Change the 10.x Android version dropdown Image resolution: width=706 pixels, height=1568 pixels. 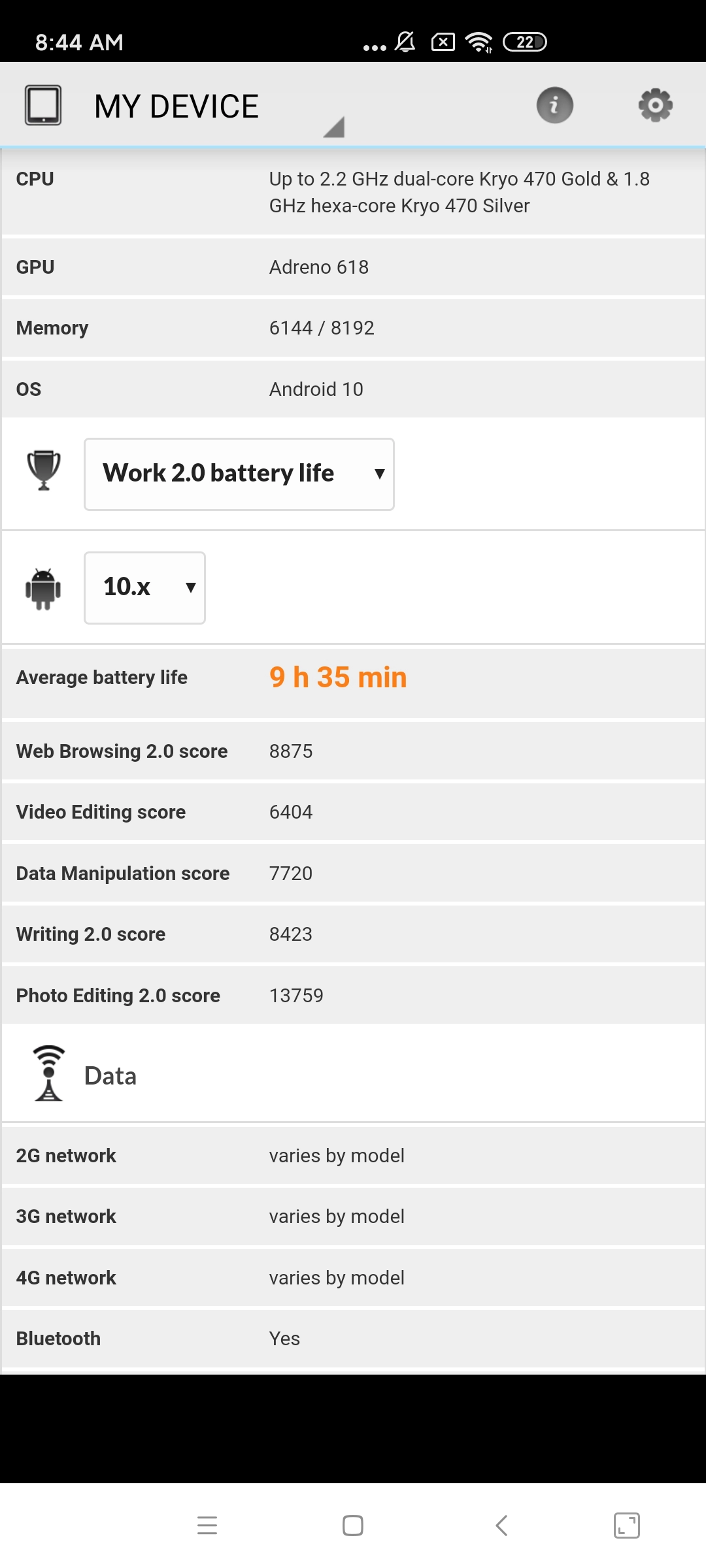144,587
